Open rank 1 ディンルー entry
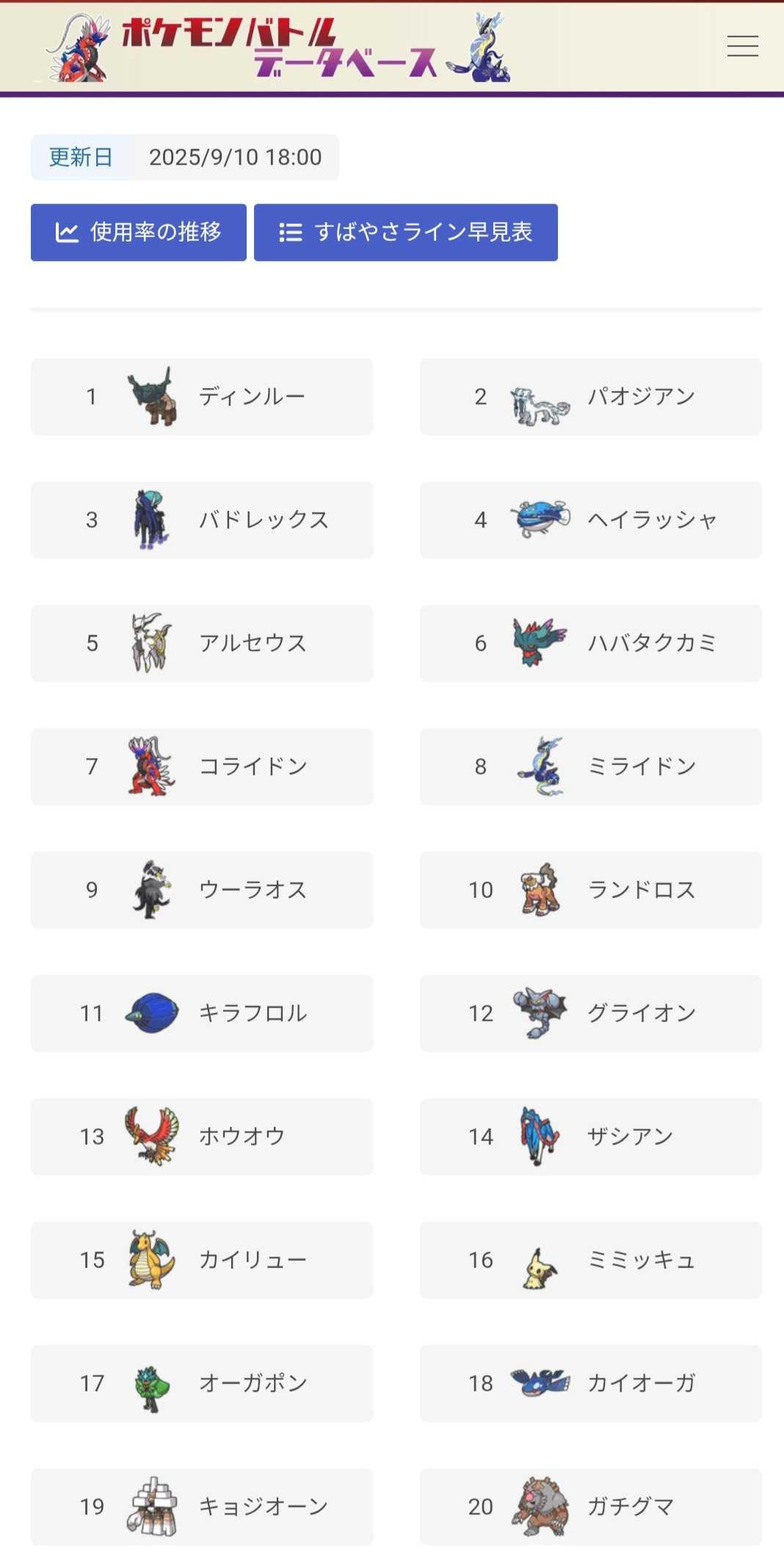 pyautogui.click(x=202, y=397)
